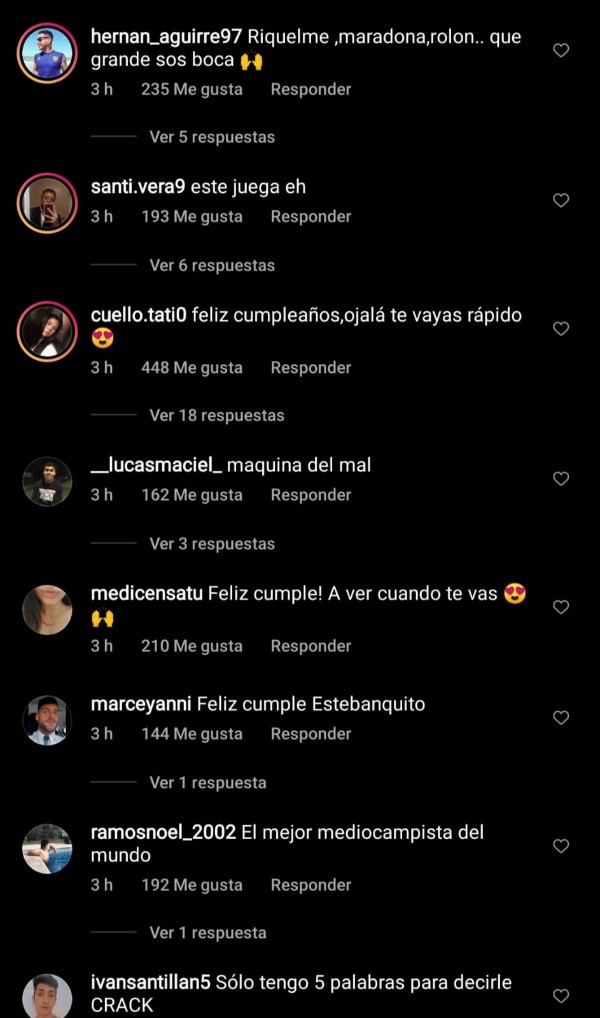Viewport: 600px width, 1018px height.
Task: Reply to hernan_aguirre97's comment
Action: pos(310,89)
